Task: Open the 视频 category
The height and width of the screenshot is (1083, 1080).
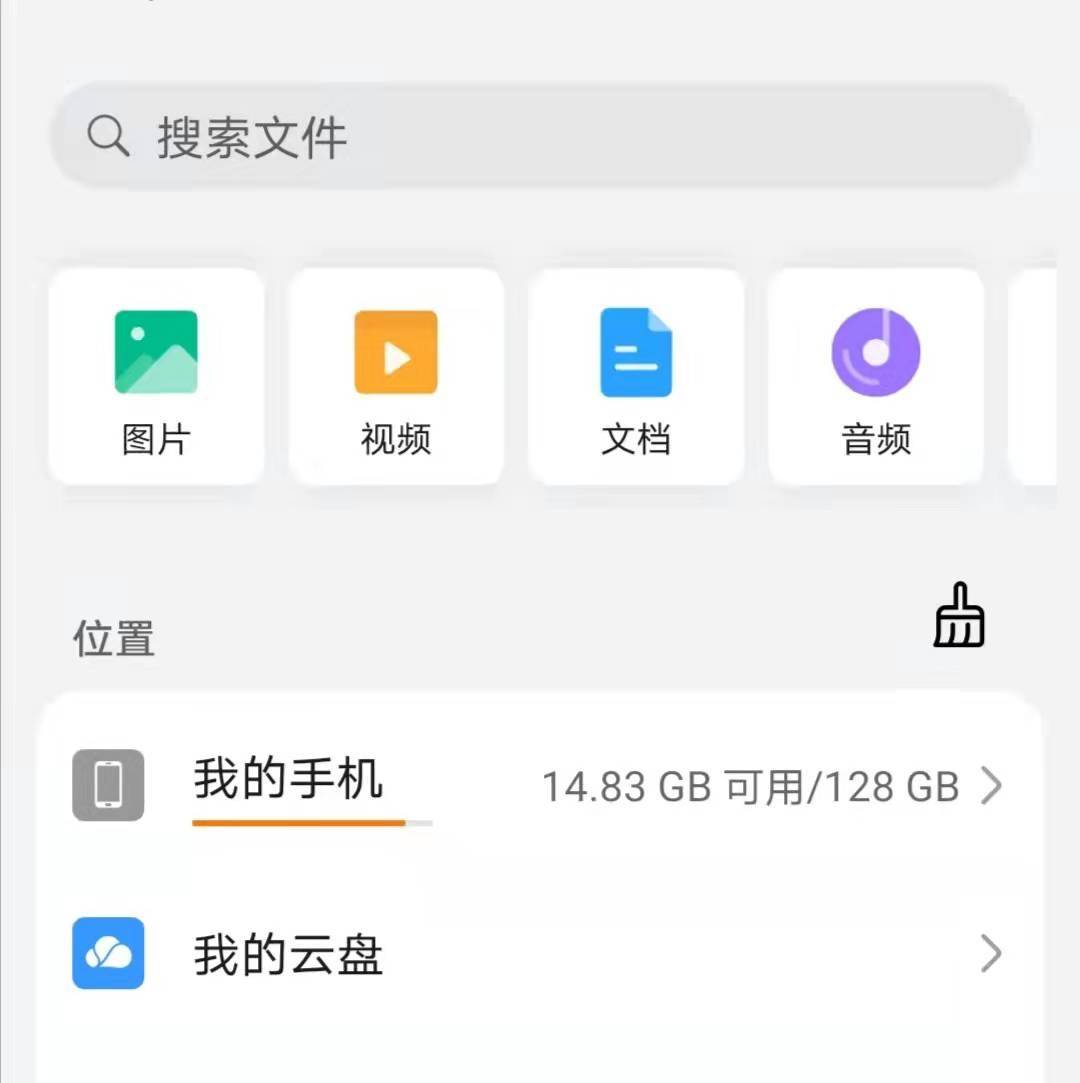Action: coord(396,377)
